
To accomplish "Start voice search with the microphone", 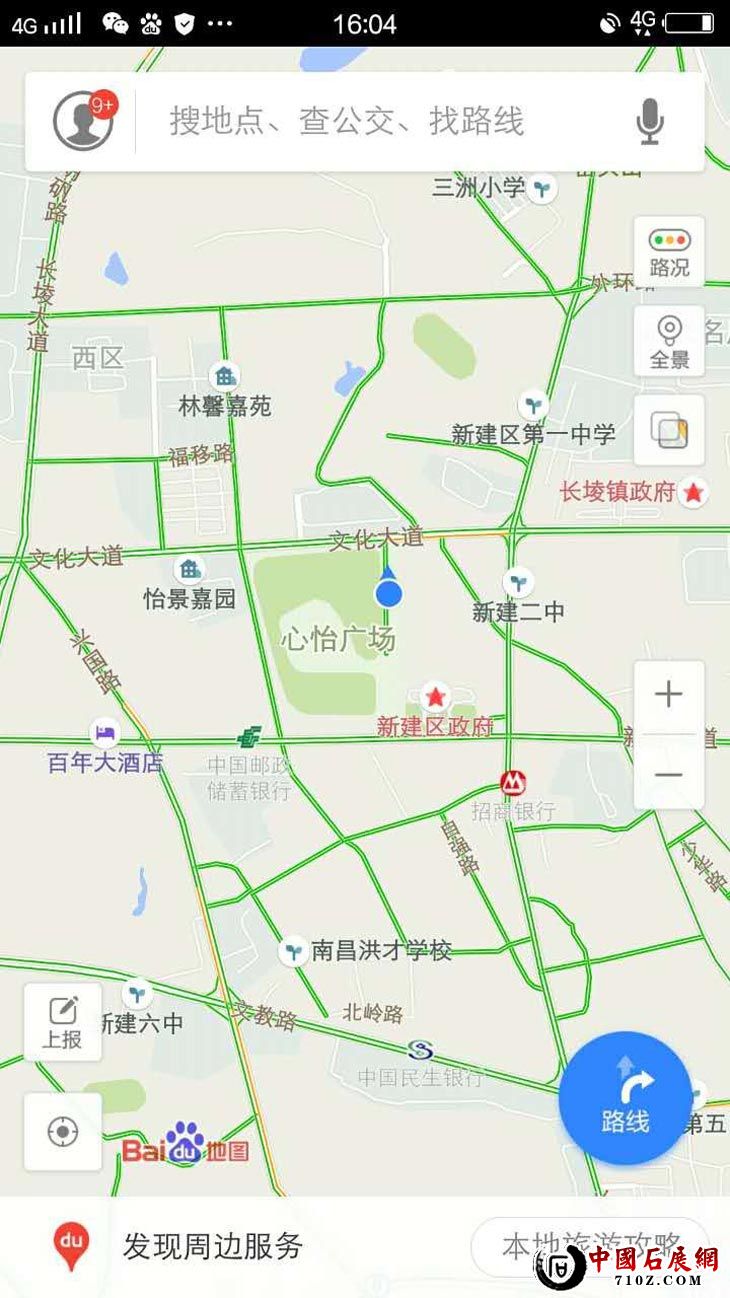I will 650,122.
